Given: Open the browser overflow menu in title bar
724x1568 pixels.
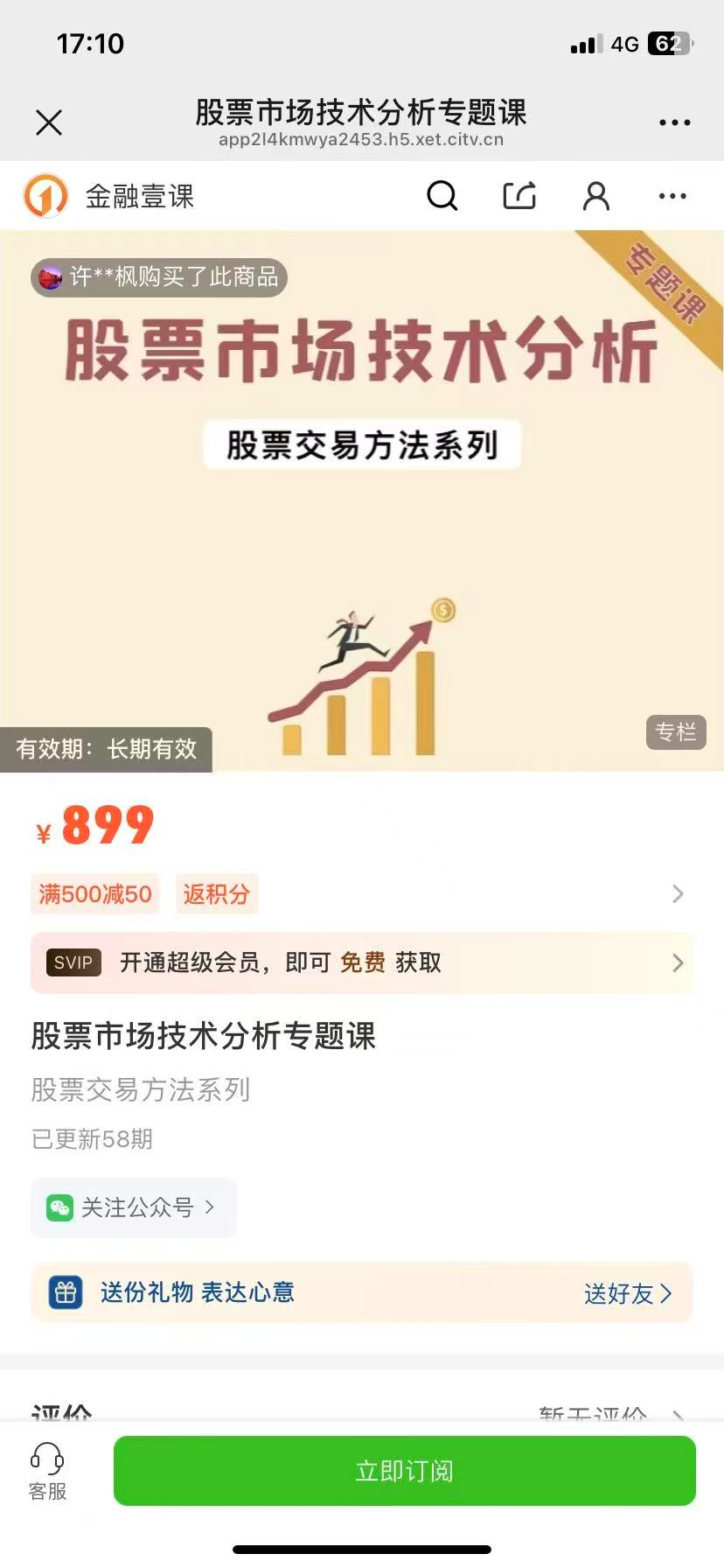Looking at the screenshot, I should pyautogui.click(x=674, y=122).
